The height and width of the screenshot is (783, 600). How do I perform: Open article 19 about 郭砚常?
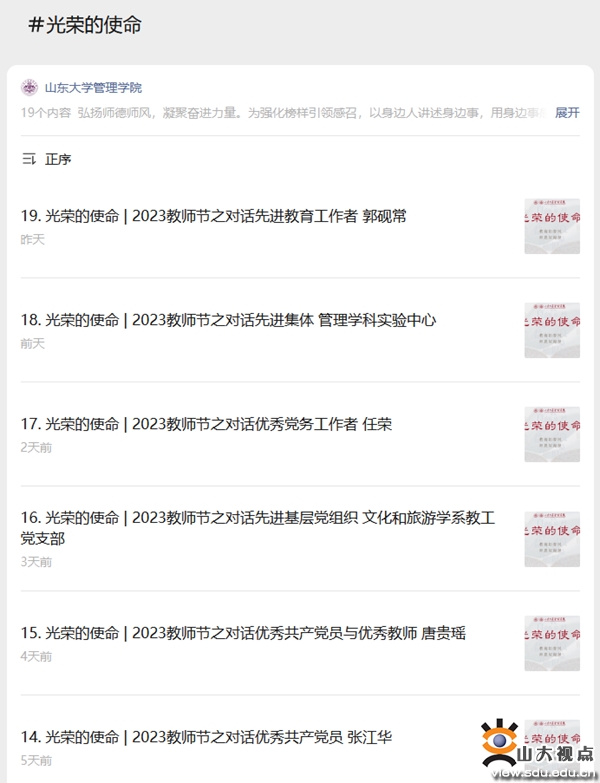(x=214, y=216)
